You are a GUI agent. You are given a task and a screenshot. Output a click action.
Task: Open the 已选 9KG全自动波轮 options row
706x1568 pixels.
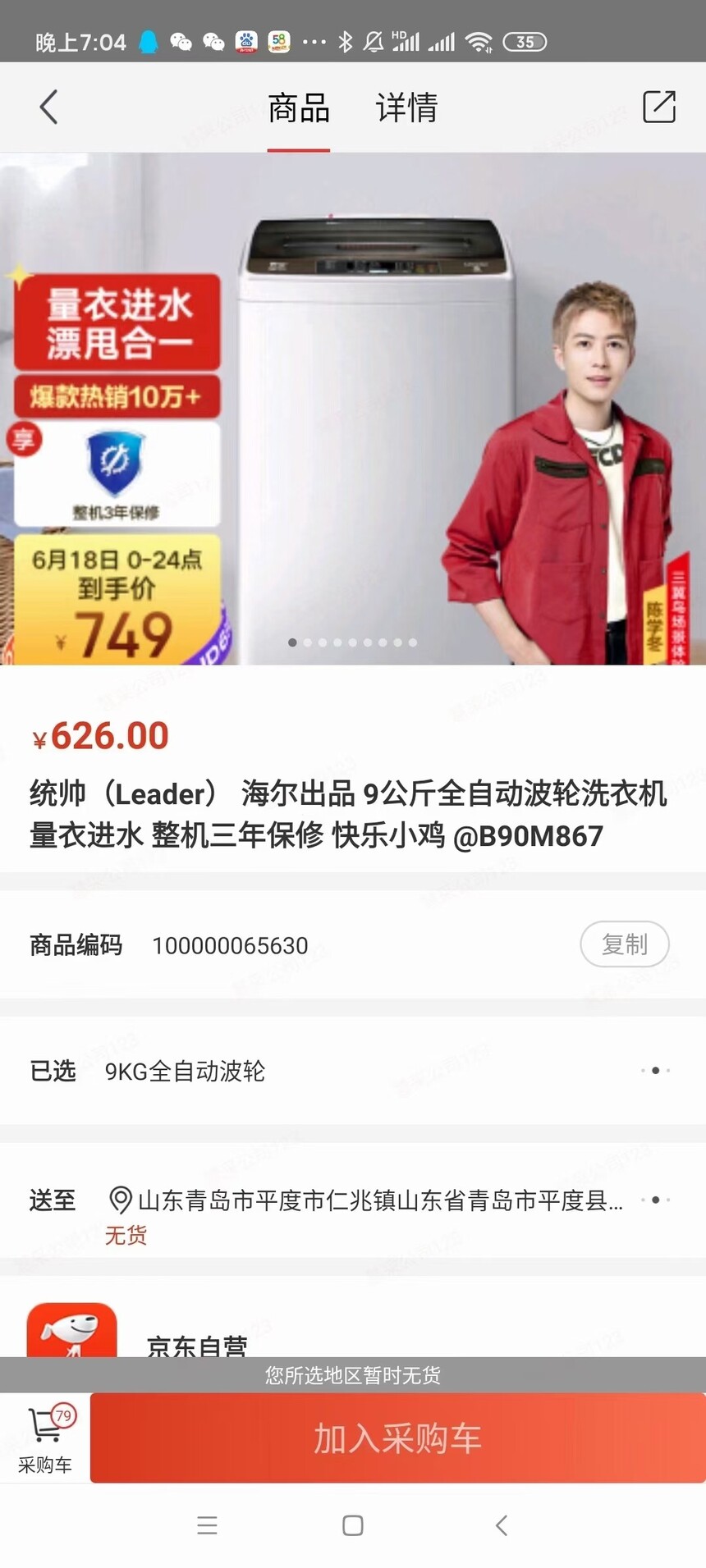click(353, 1071)
